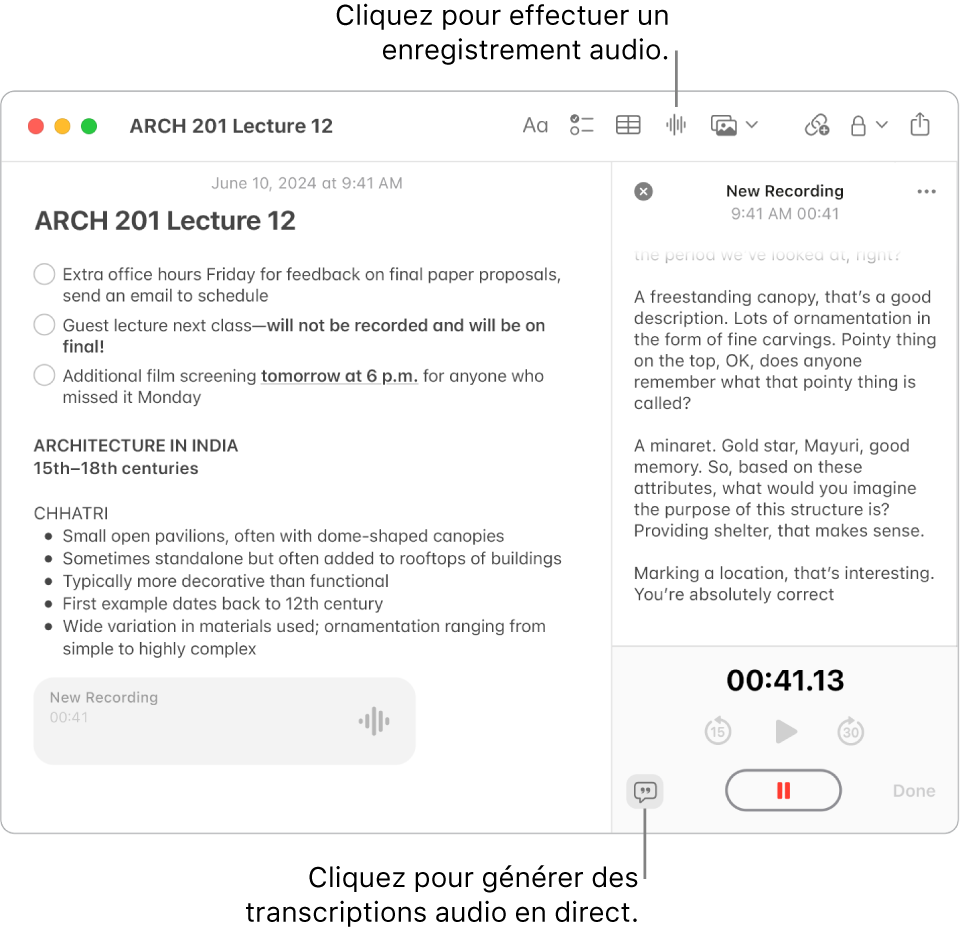Skip forward 30 seconds in the recording
The height and width of the screenshot is (934, 960).
(x=850, y=731)
